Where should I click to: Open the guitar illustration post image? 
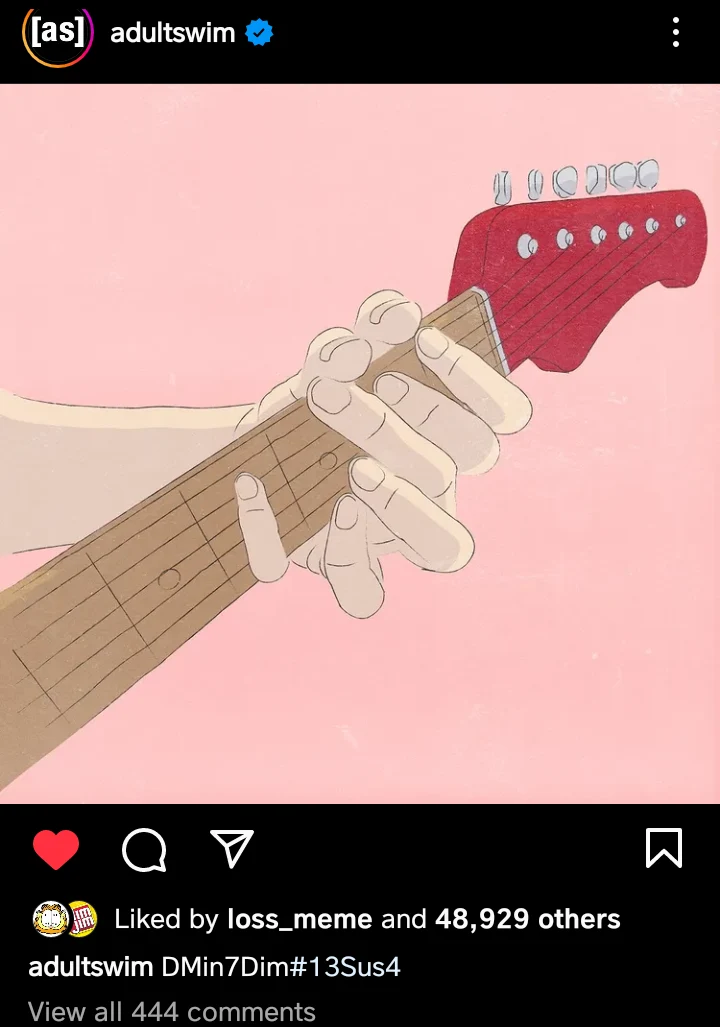(x=360, y=443)
